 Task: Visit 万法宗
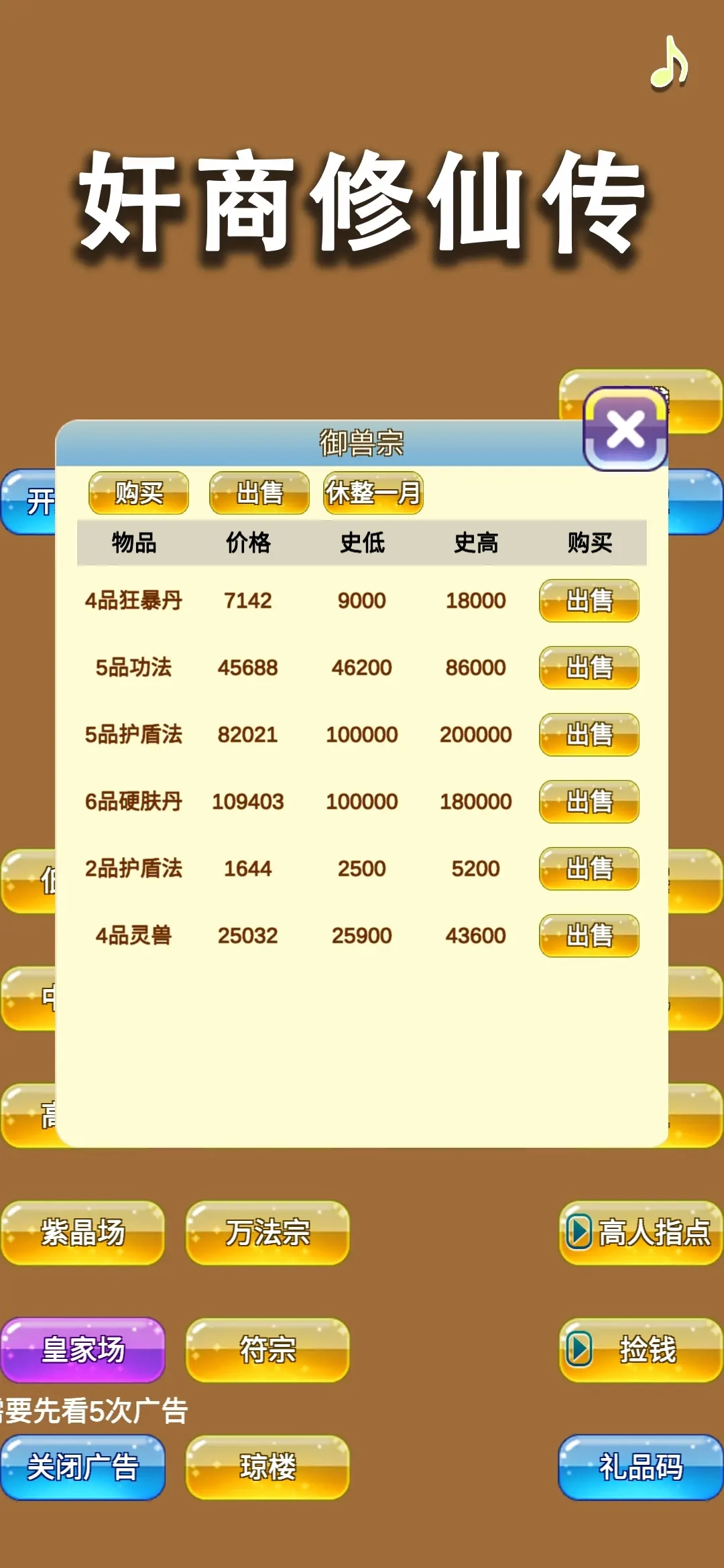click(267, 1233)
